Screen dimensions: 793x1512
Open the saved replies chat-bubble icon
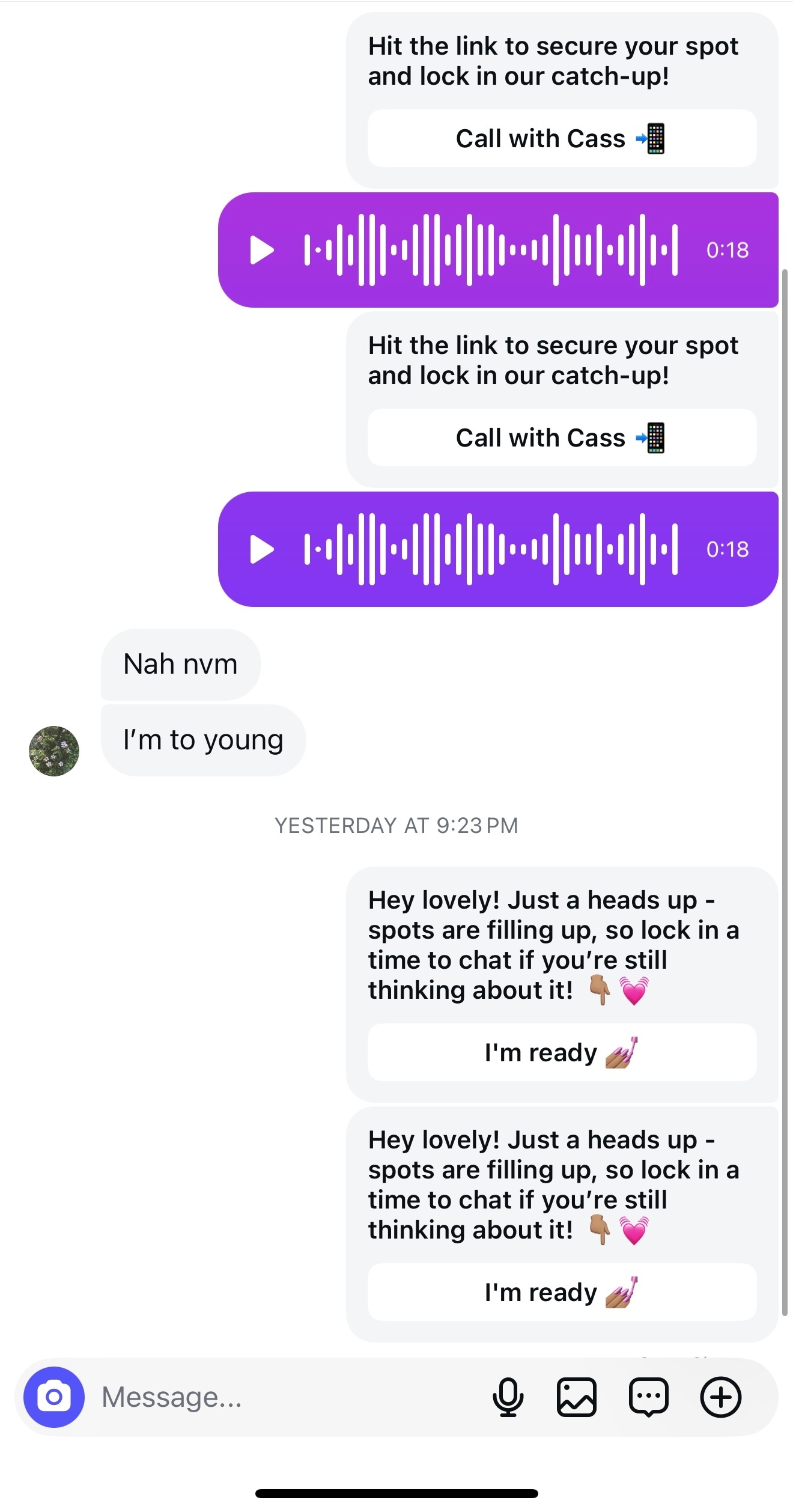[x=649, y=1397]
